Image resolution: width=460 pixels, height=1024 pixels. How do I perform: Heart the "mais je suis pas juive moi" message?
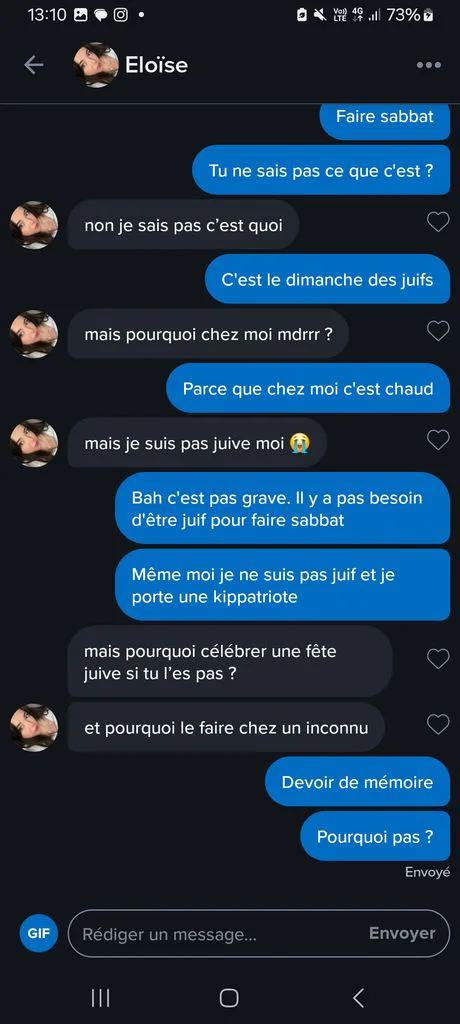tap(438, 440)
